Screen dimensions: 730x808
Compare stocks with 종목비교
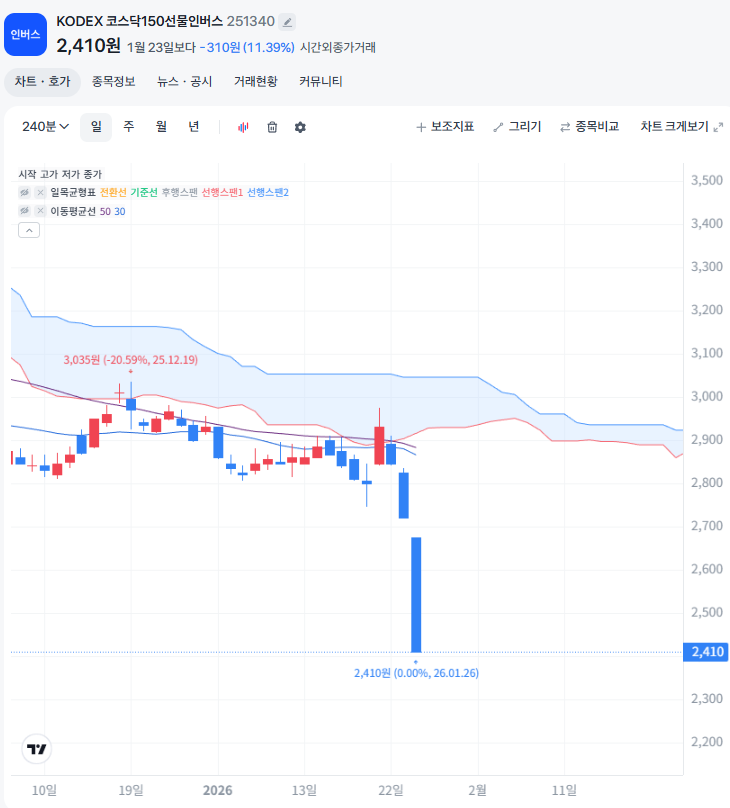[x=589, y=127]
